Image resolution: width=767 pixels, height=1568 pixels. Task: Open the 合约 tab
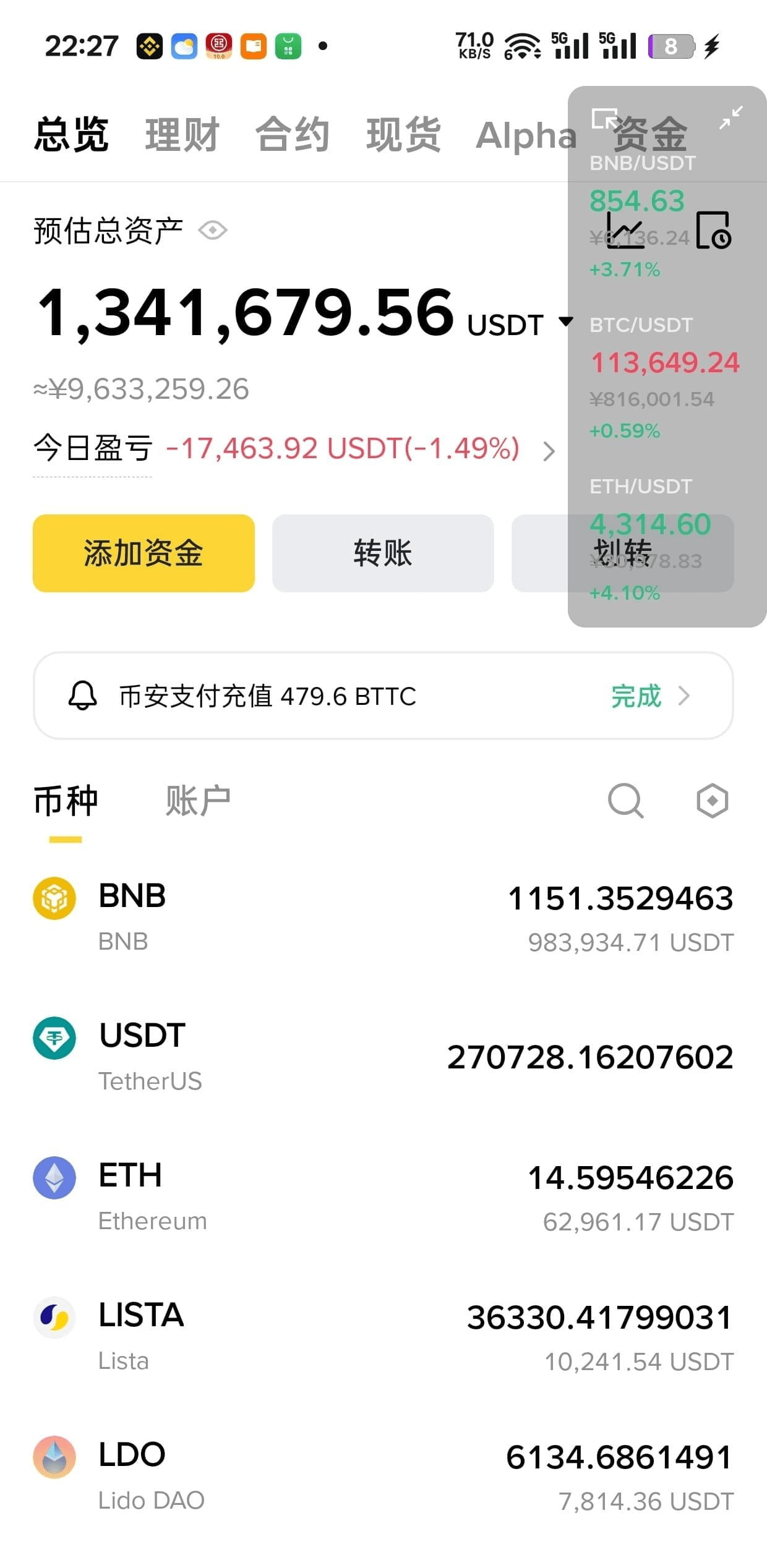292,135
